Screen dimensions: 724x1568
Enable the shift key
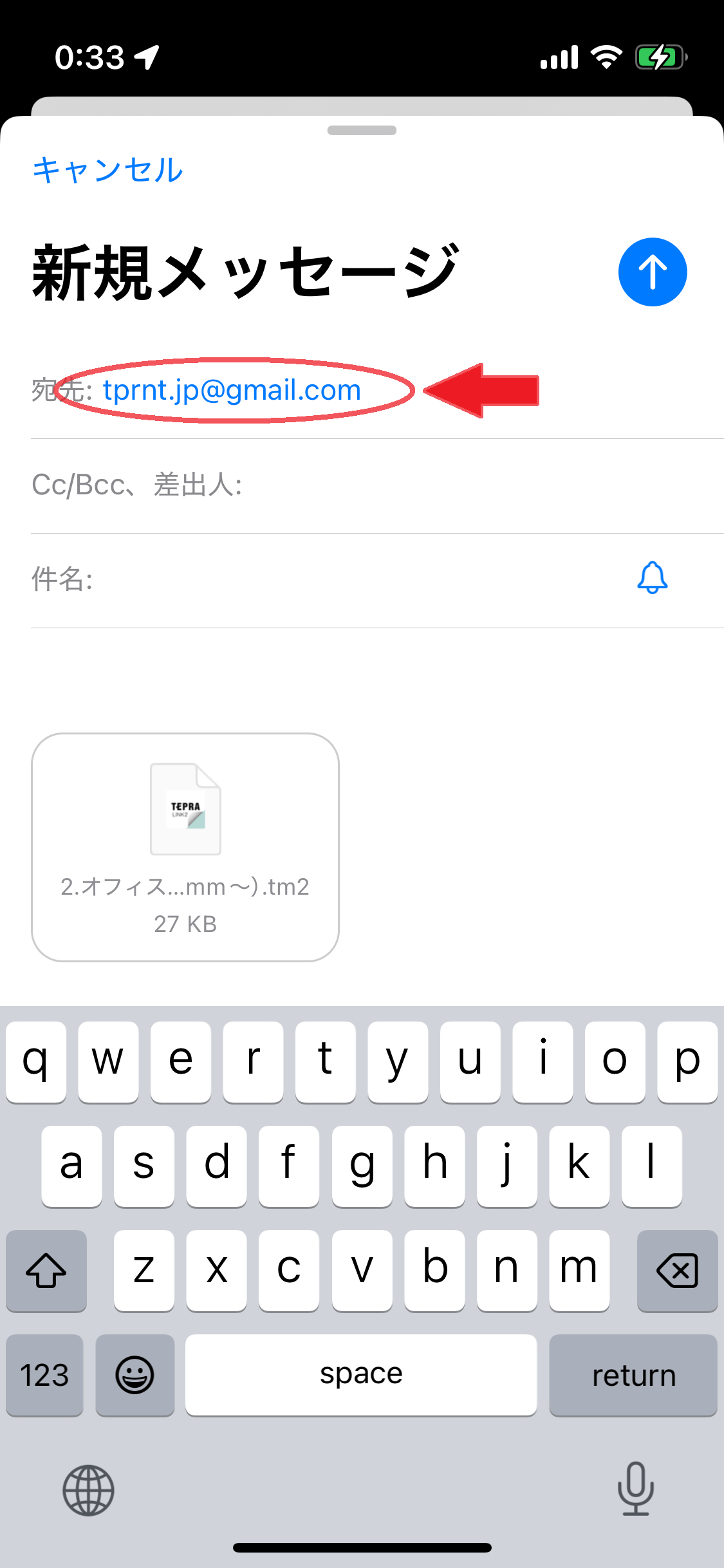click(x=46, y=1270)
